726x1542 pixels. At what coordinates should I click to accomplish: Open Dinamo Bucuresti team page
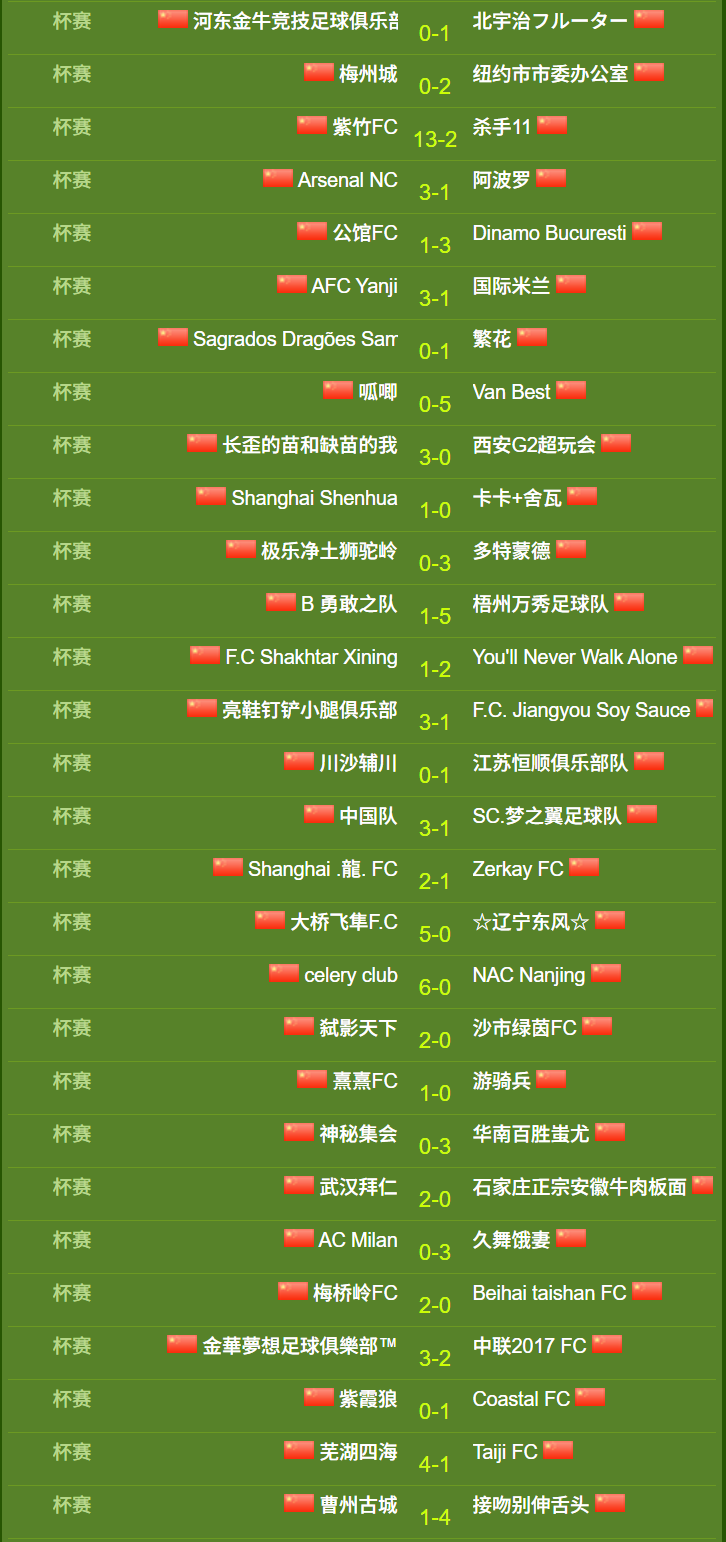coord(549,233)
